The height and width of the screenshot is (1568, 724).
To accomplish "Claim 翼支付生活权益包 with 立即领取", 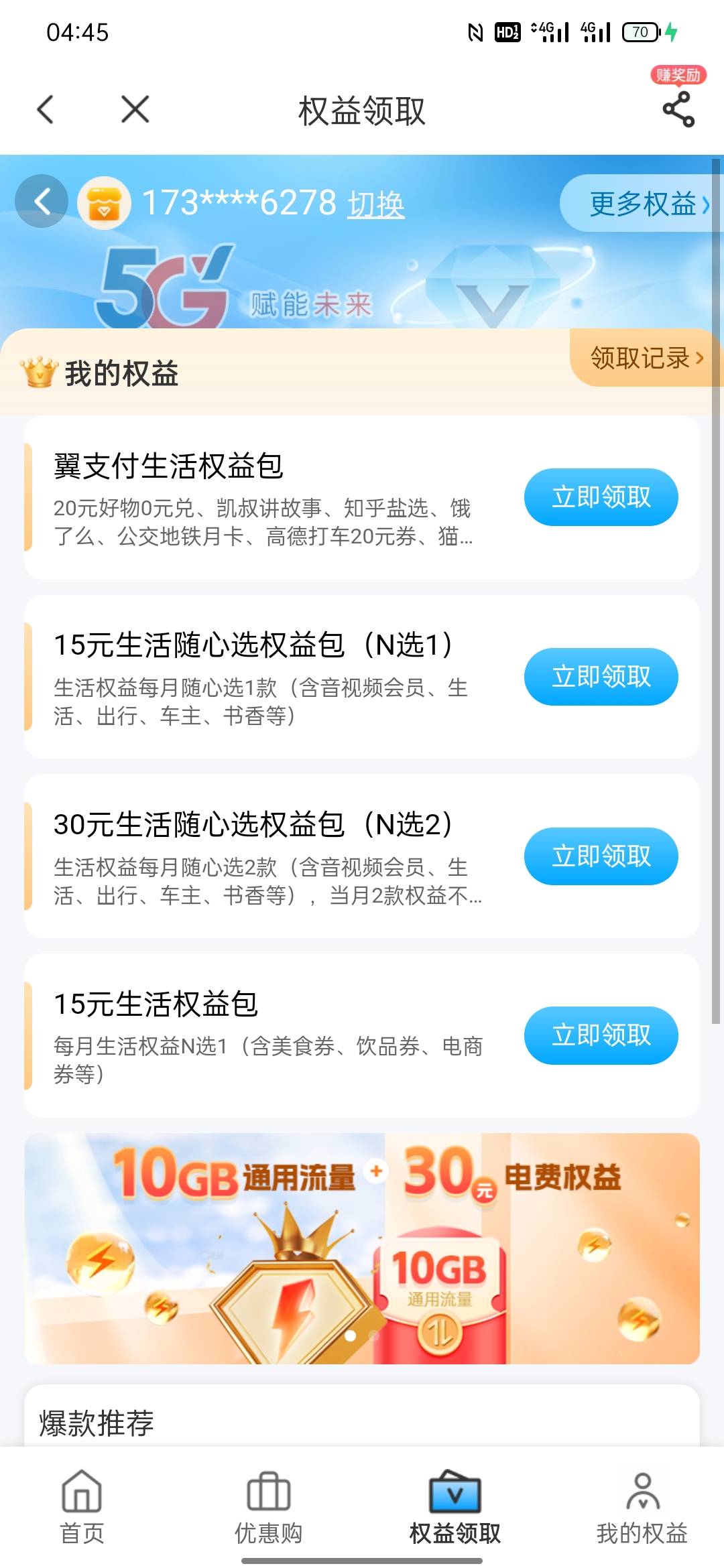I will pyautogui.click(x=601, y=497).
